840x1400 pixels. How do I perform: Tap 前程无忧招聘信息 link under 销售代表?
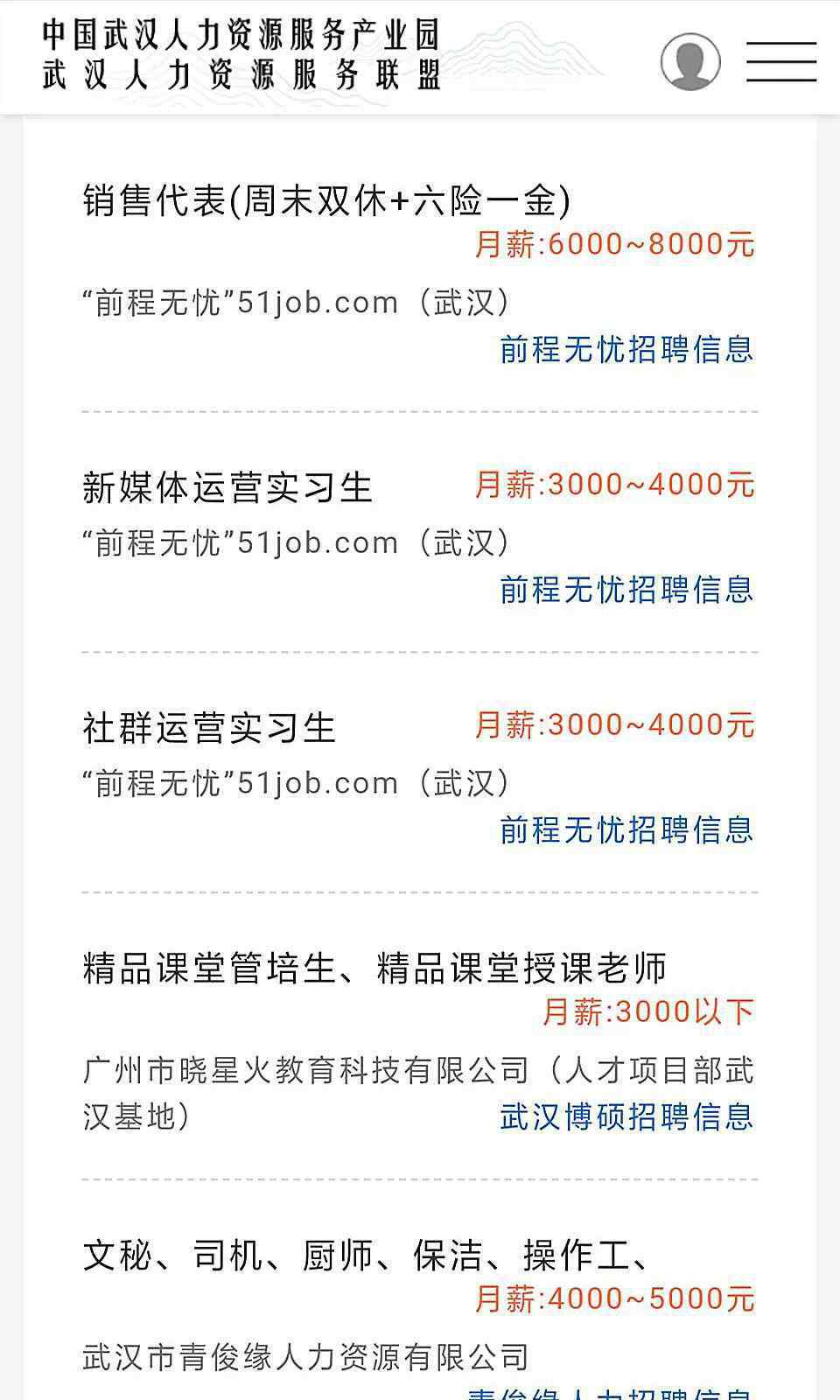626,349
